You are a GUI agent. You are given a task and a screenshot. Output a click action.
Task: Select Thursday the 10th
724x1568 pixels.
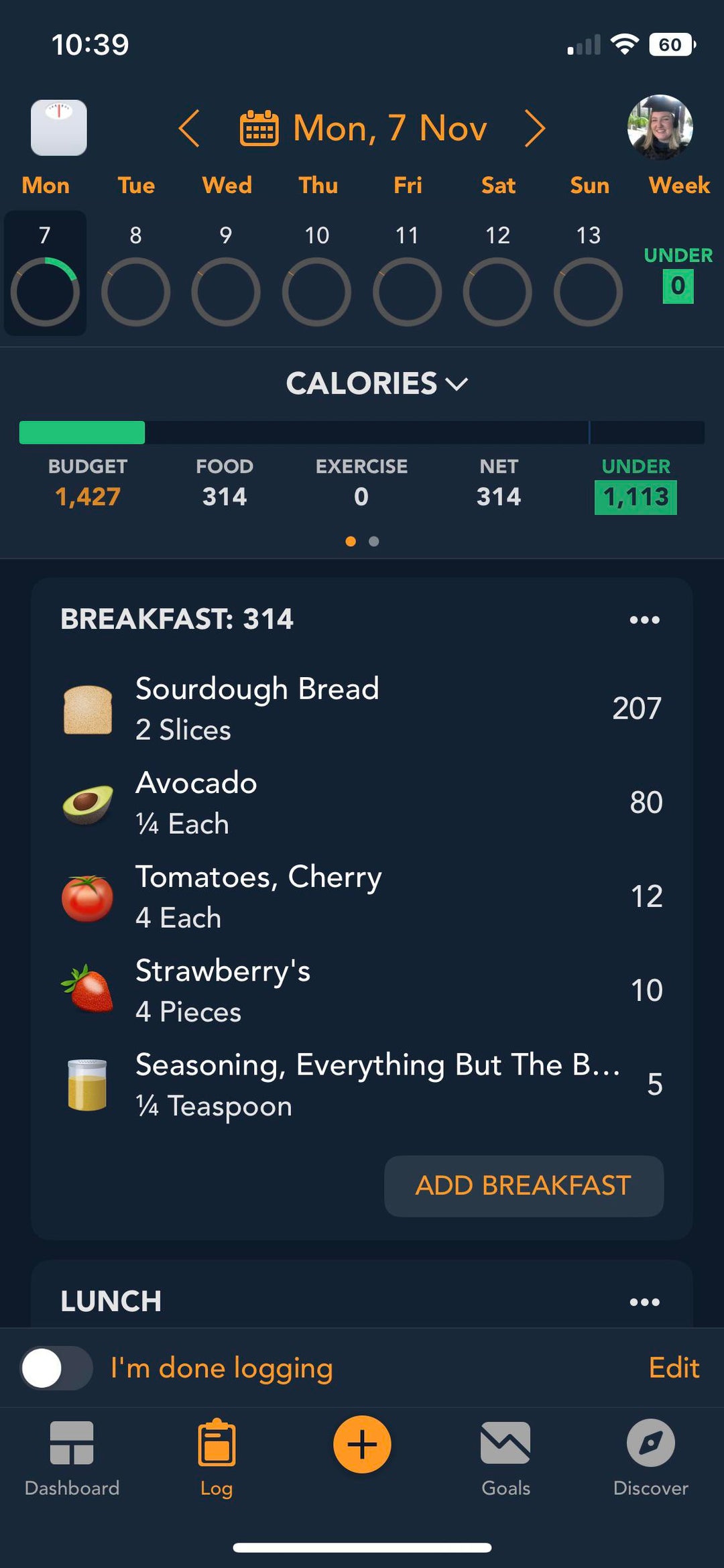coord(316,275)
